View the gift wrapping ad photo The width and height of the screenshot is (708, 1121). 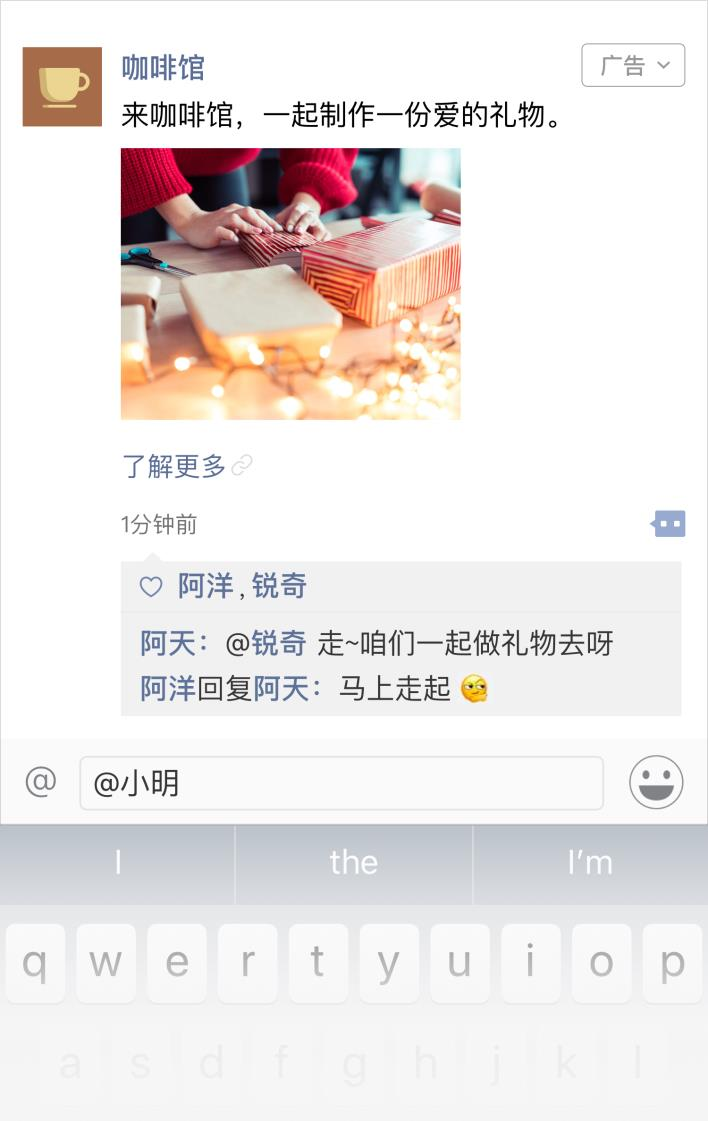coord(290,283)
